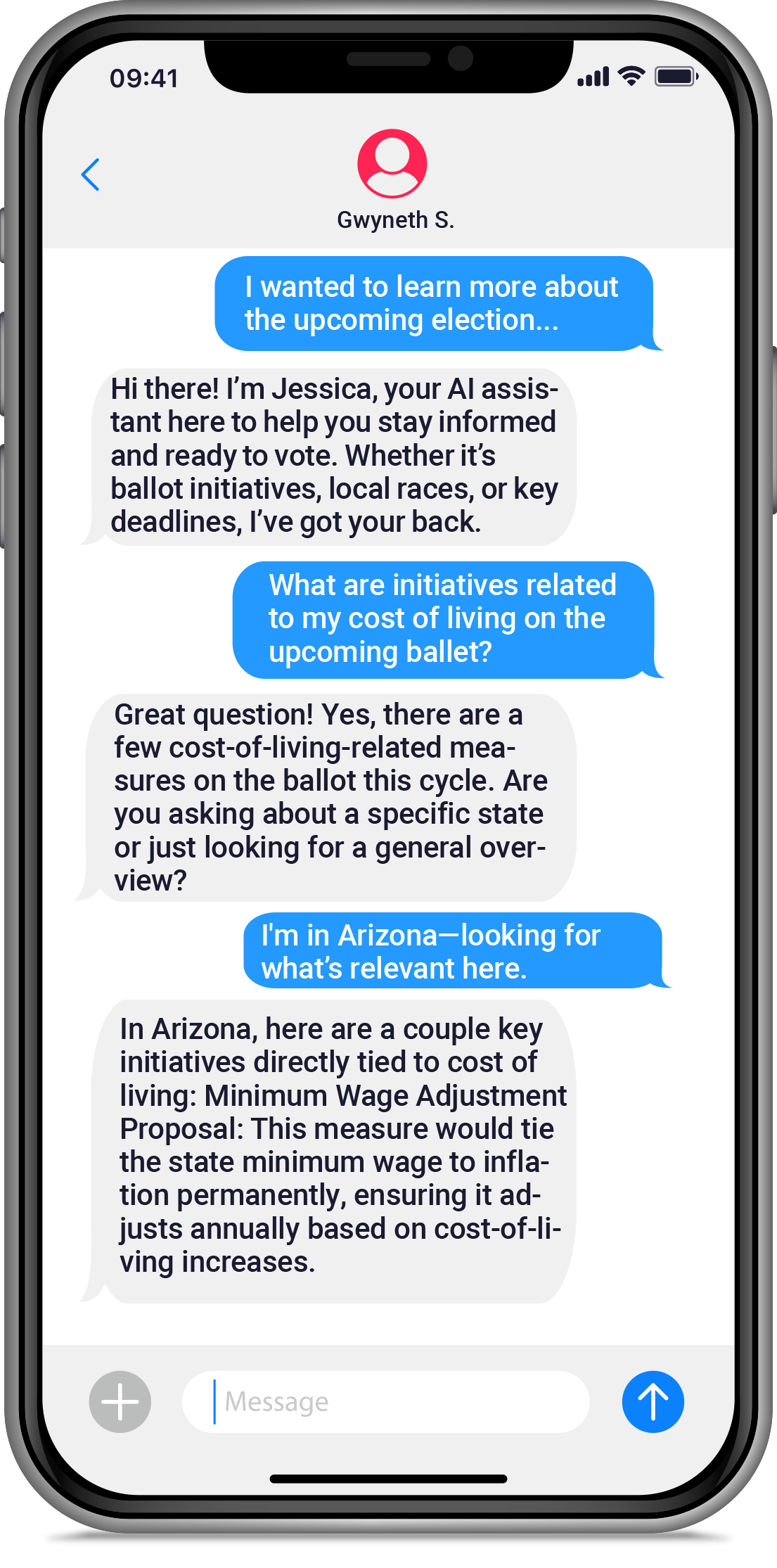Tap the plus attachment button
This screenshot has width=777, height=1568.
click(120, 1401)
